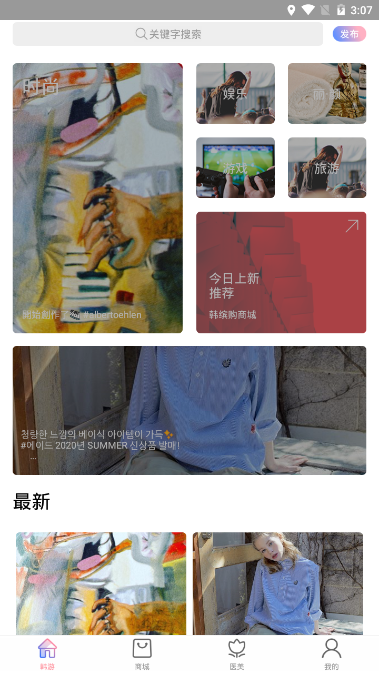Viewport: 379px width, 674px height.
Task: Go to the 我的 profile tab
Action: (331, 654)
